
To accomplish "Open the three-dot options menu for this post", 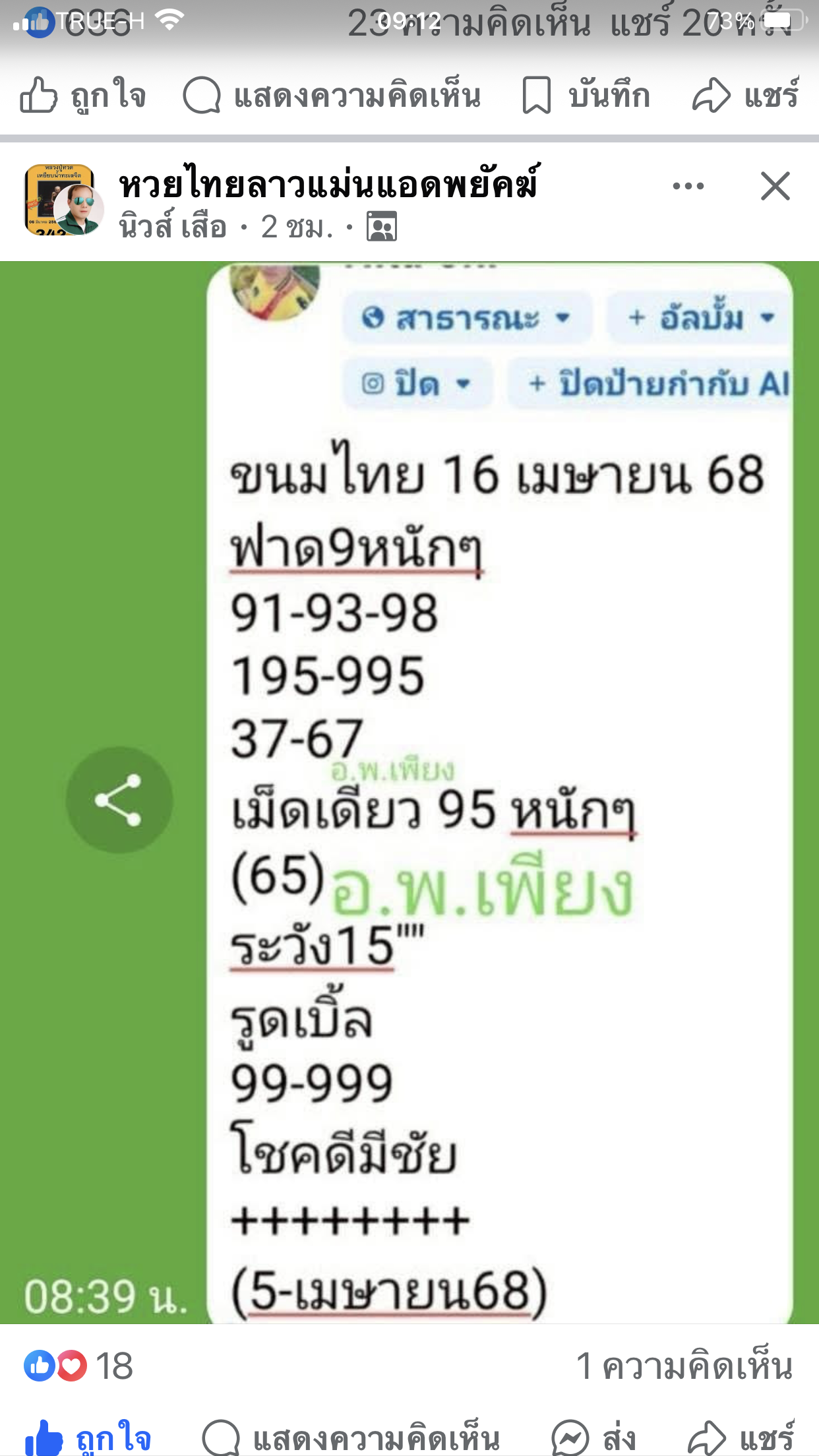I will 688,187.
